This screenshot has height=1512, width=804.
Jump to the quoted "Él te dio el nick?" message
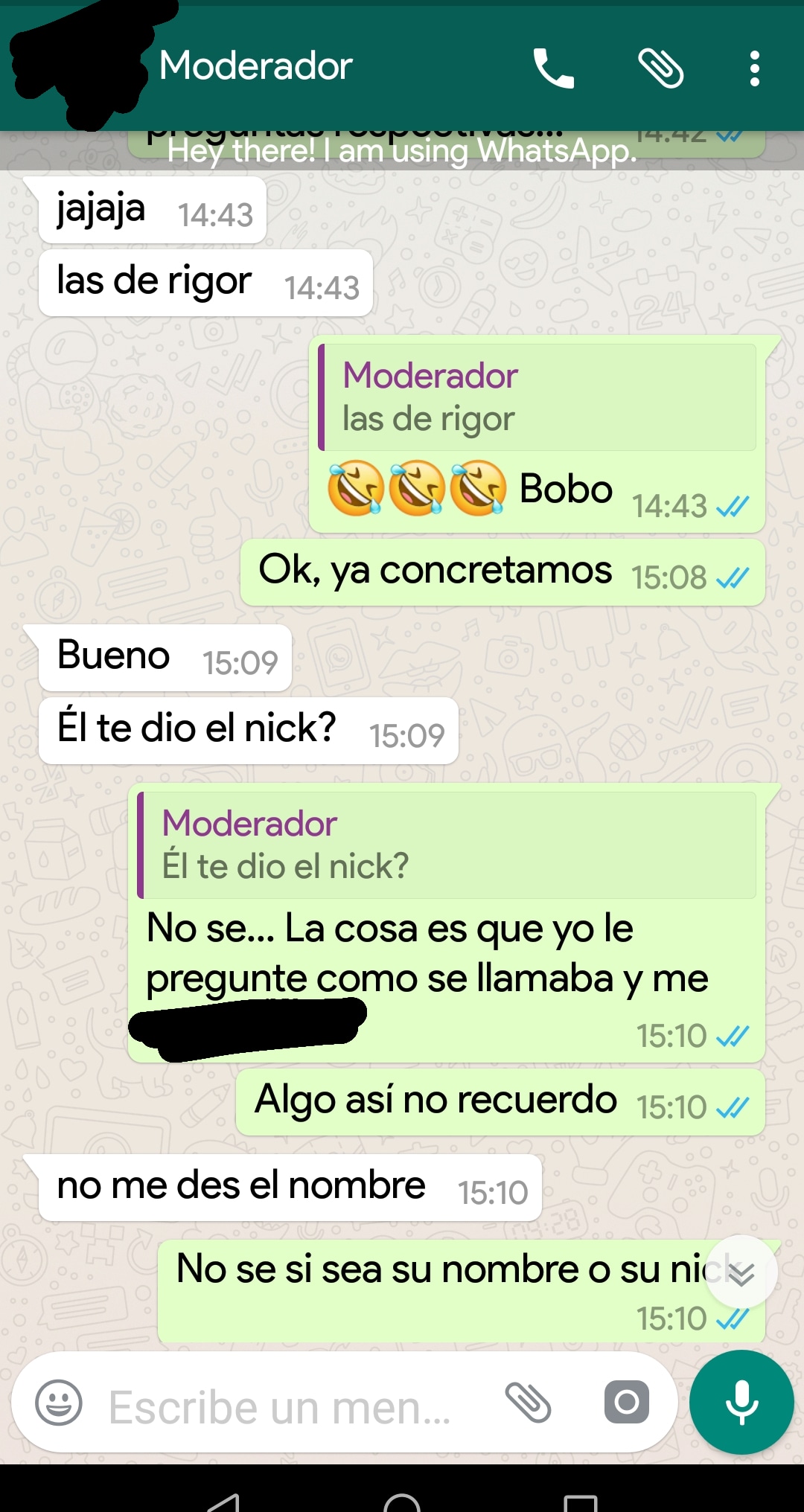[447, 845]
